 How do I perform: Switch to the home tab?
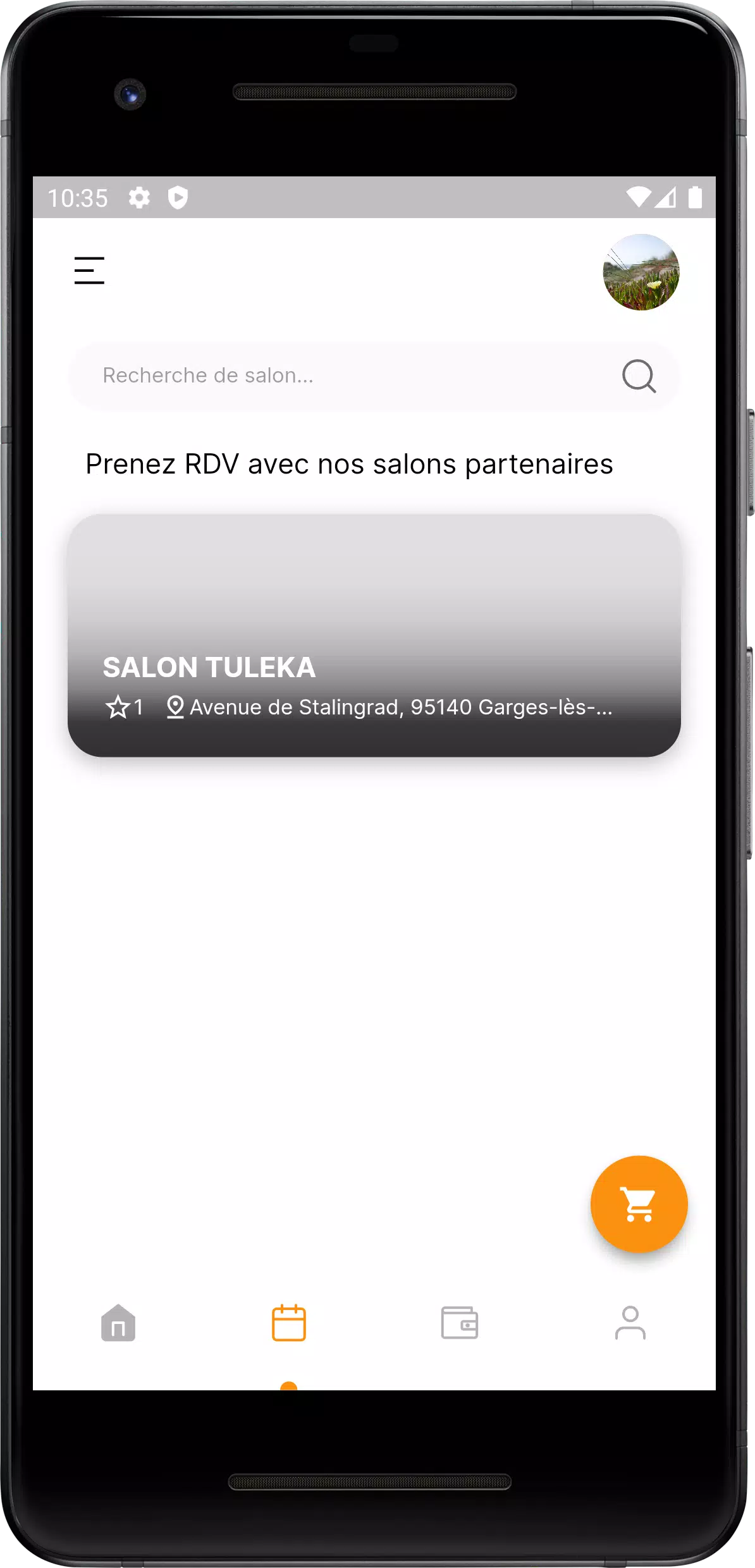118,1323
